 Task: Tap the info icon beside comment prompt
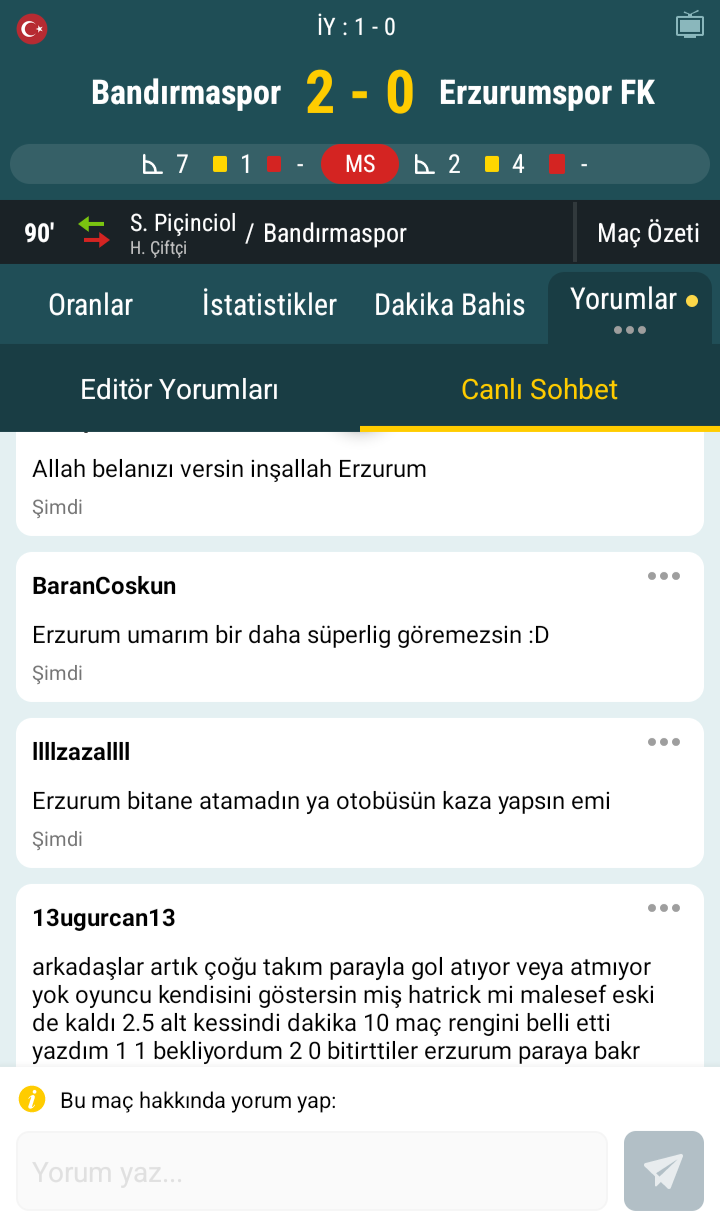[32, 1101]
